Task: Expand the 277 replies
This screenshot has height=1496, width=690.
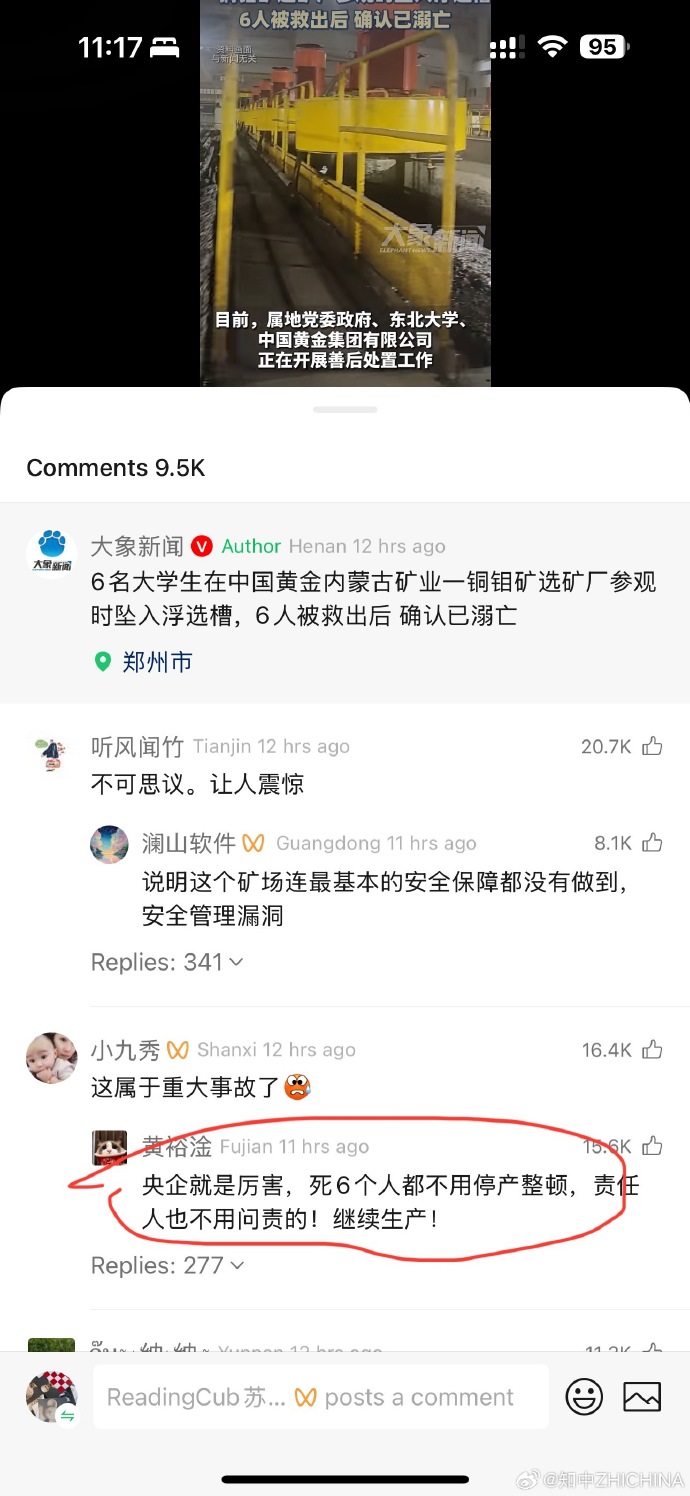Action: click(x=167, y=1265)
